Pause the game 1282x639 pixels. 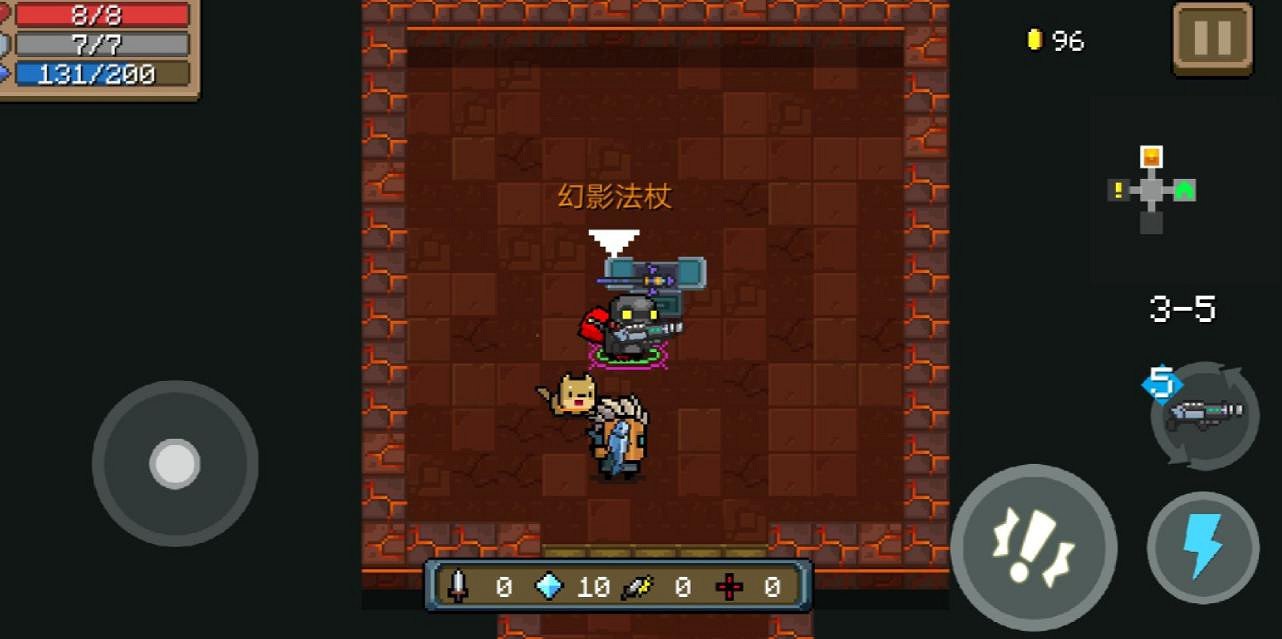click(x=1212, y=39)
